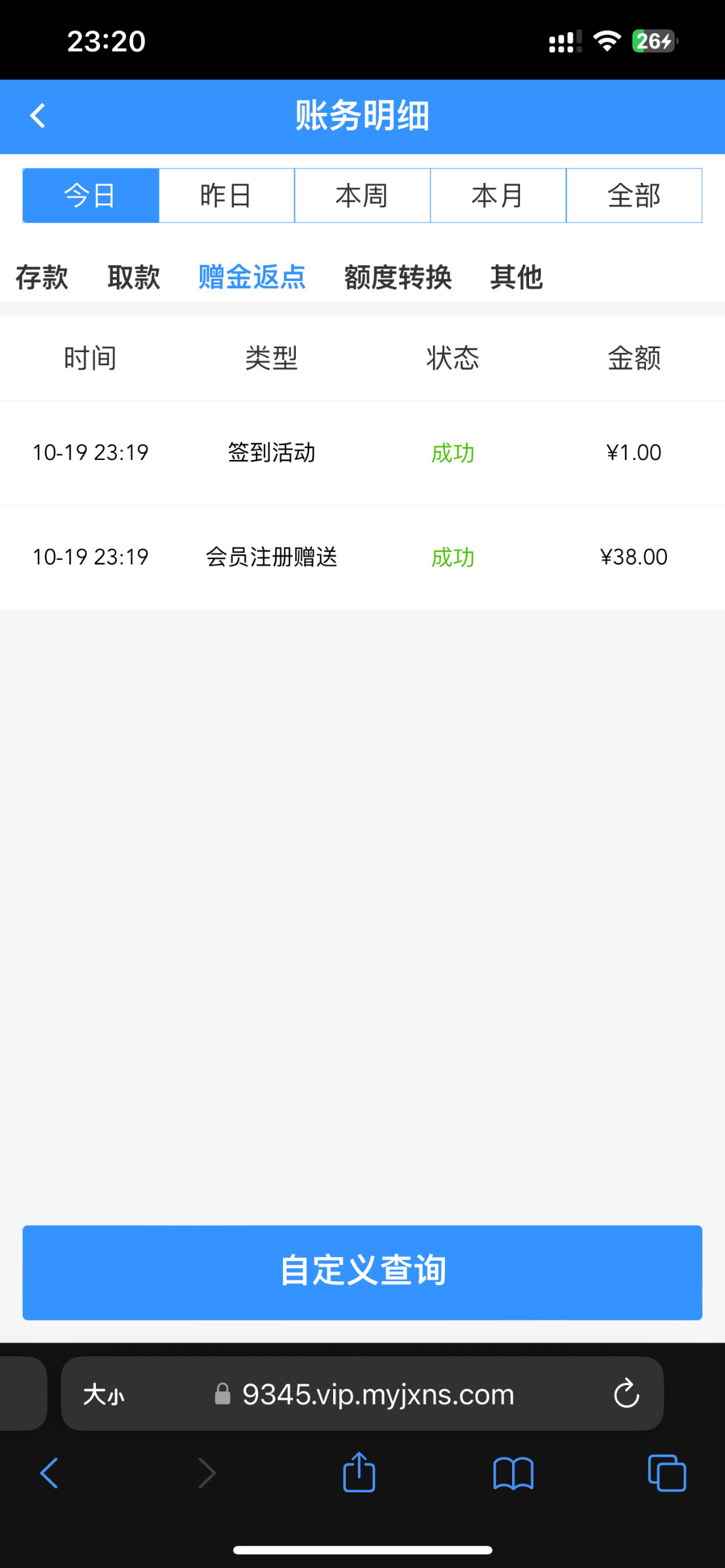The image size is (725, 1568).
Task: Tap the 自定义查询 button
Action: point(362,1273)
